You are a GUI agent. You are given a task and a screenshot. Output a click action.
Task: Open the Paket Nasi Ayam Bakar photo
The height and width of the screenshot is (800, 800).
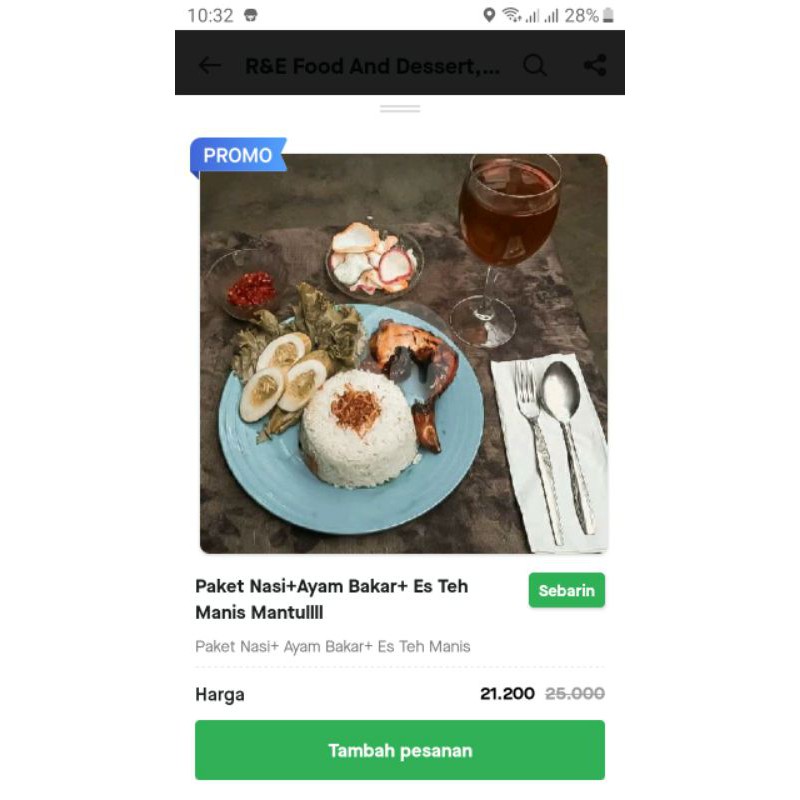[x=404, y=354]
